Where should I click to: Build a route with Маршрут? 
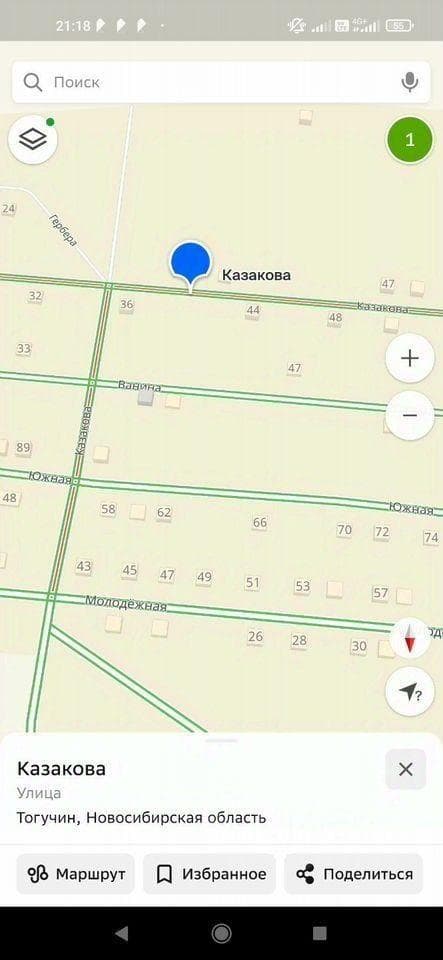(75, 874)
